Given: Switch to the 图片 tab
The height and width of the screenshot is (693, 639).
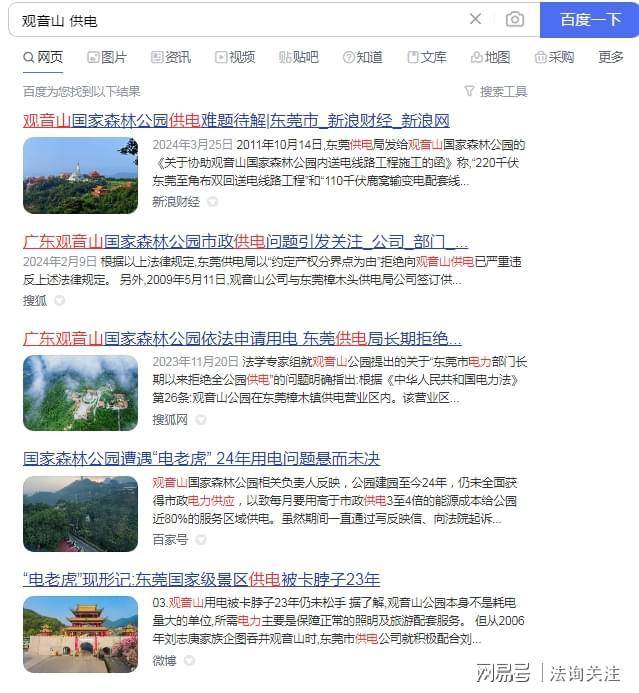Looking at the screenshot, I should pos(107,57).
